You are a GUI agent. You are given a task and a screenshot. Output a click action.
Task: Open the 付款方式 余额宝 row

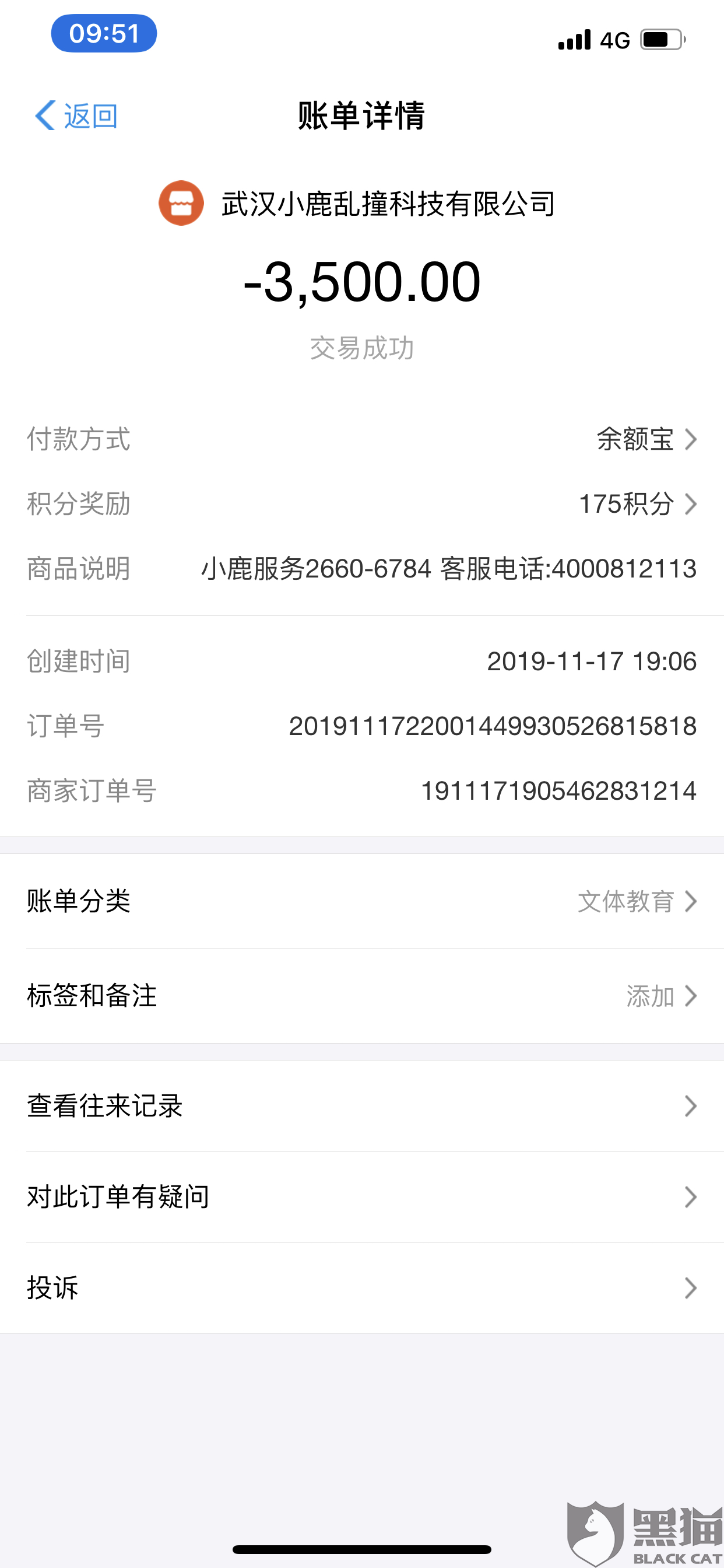pyautogui.click(x=645, y=439)
